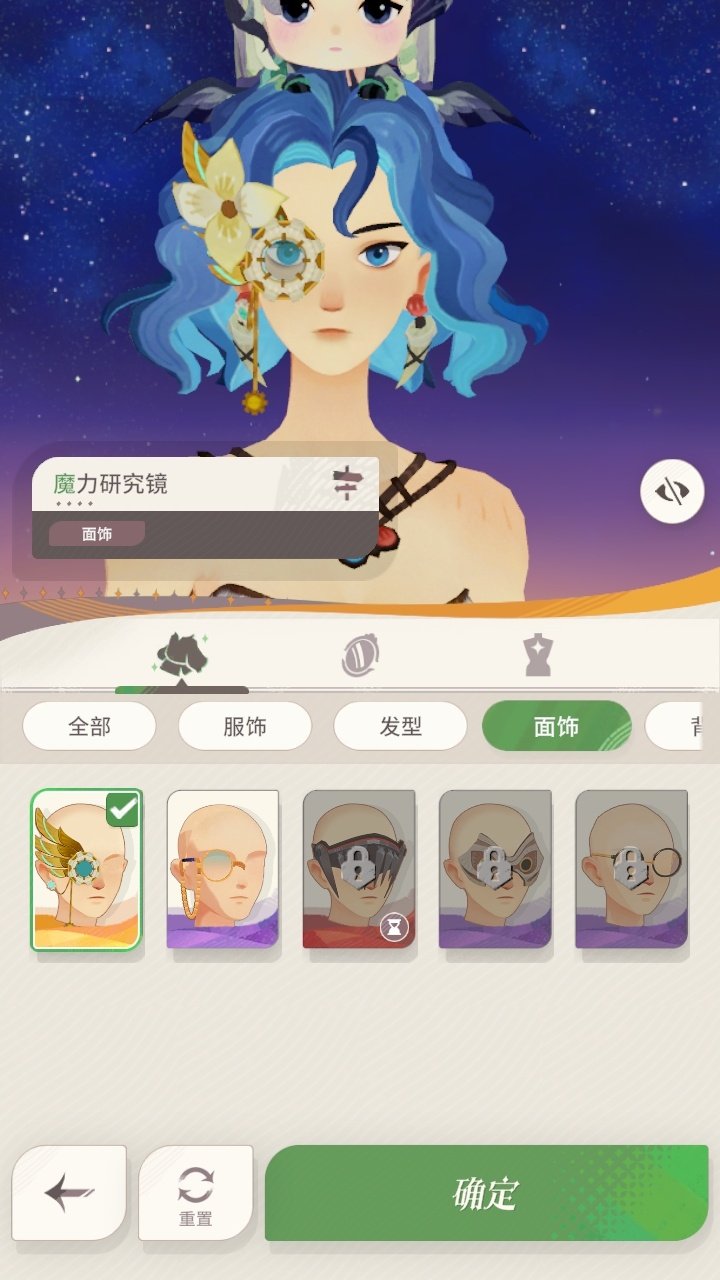The image size is (720, 1280).
Task: Tap the hourglass icon on the locked visor accessory
Action: pos(394,927)
